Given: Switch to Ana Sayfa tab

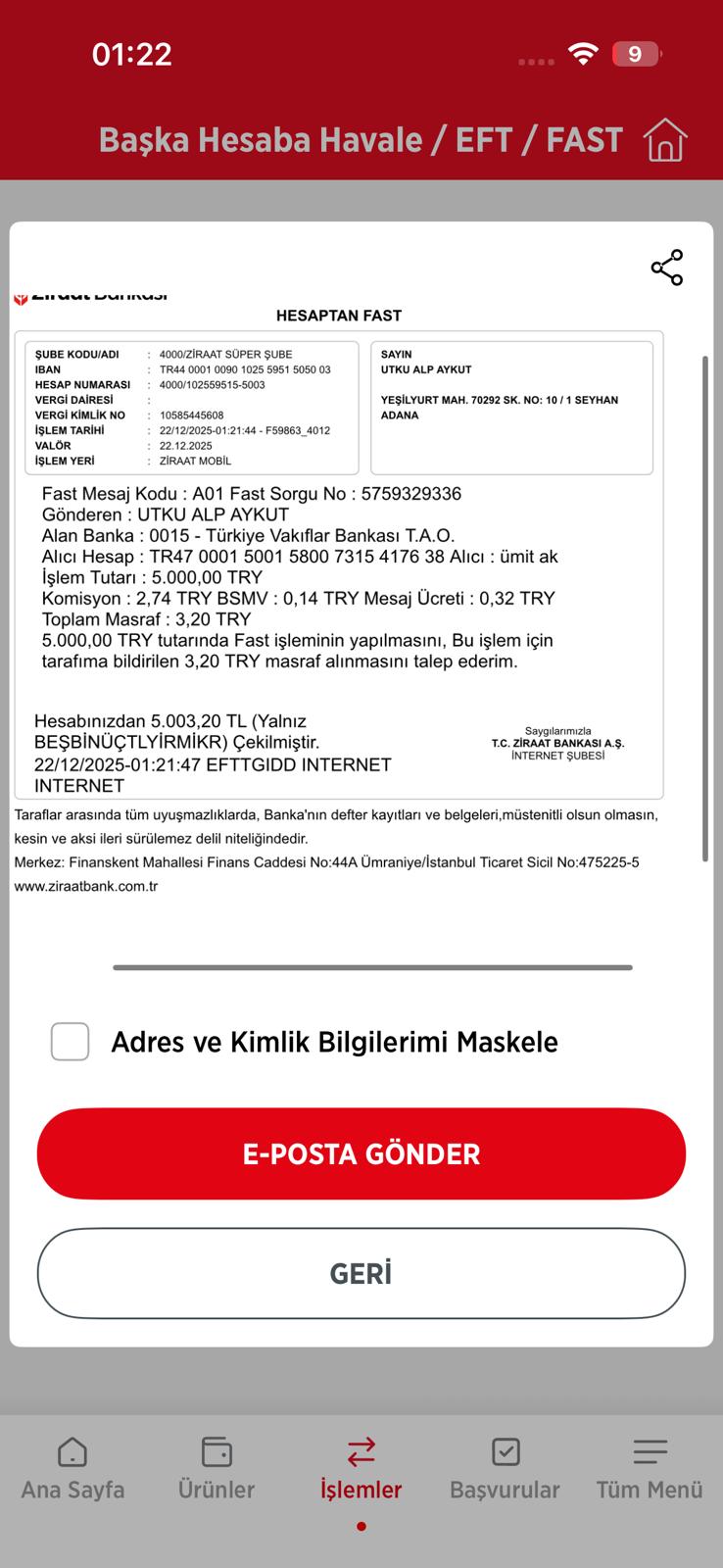Looking at the screenshot, I should (72, 1469).
